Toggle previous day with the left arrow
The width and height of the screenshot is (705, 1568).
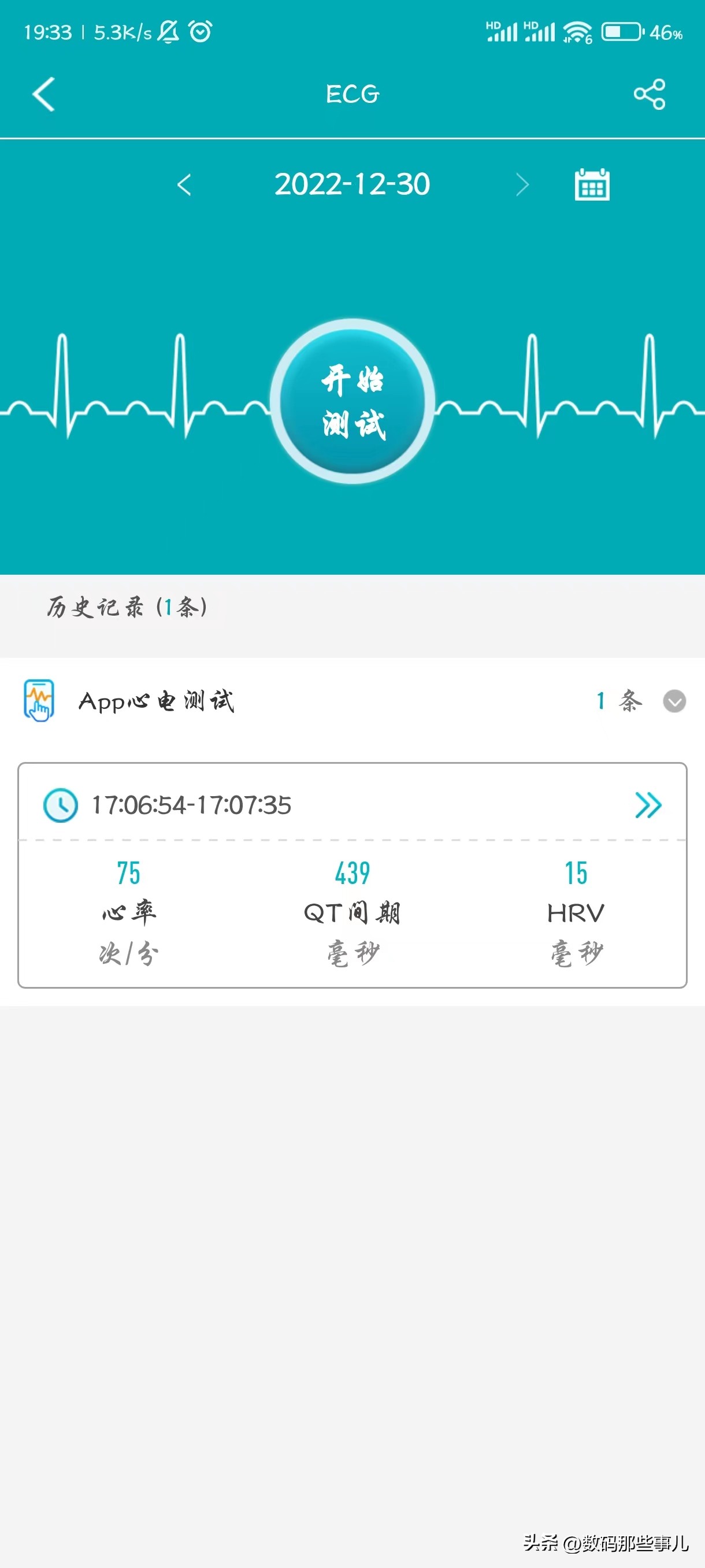pyautogui.click(x=184, y=184)
